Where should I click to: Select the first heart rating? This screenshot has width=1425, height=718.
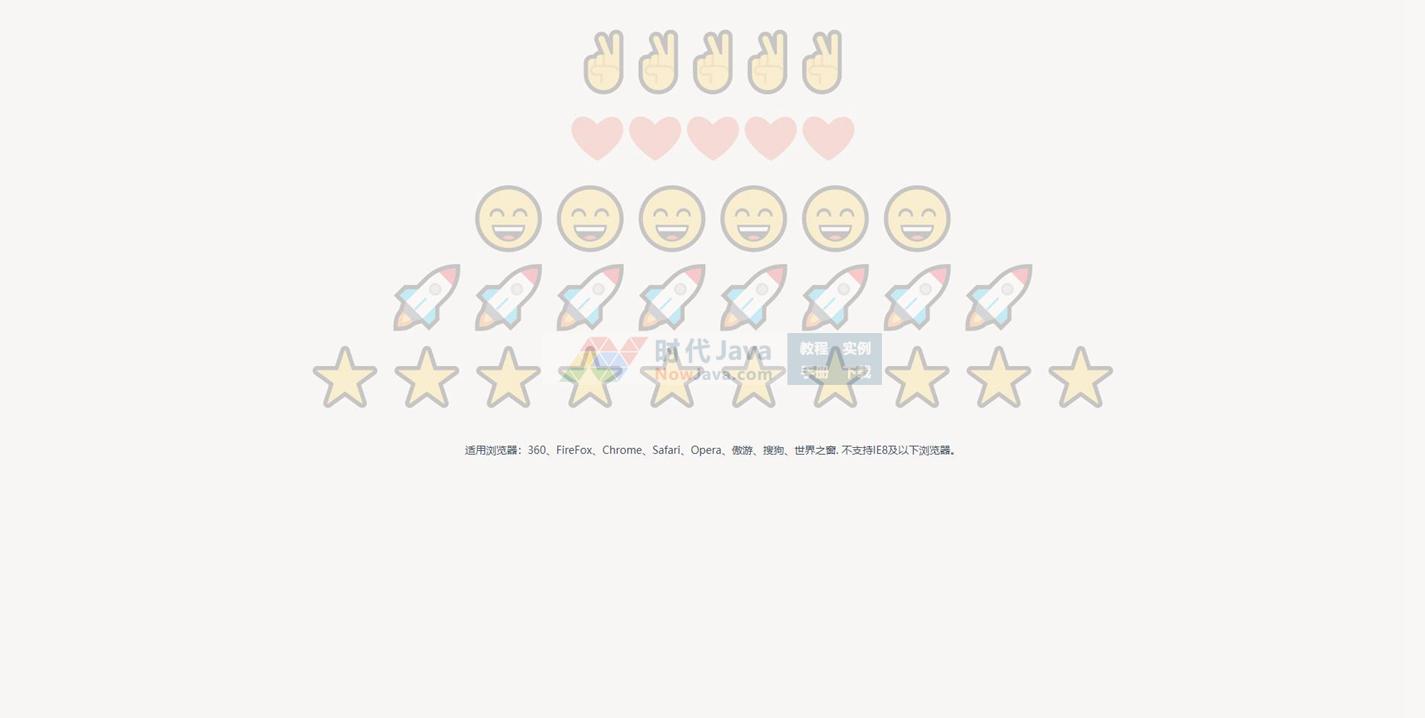pyautogui.click(x=597, y=138)
